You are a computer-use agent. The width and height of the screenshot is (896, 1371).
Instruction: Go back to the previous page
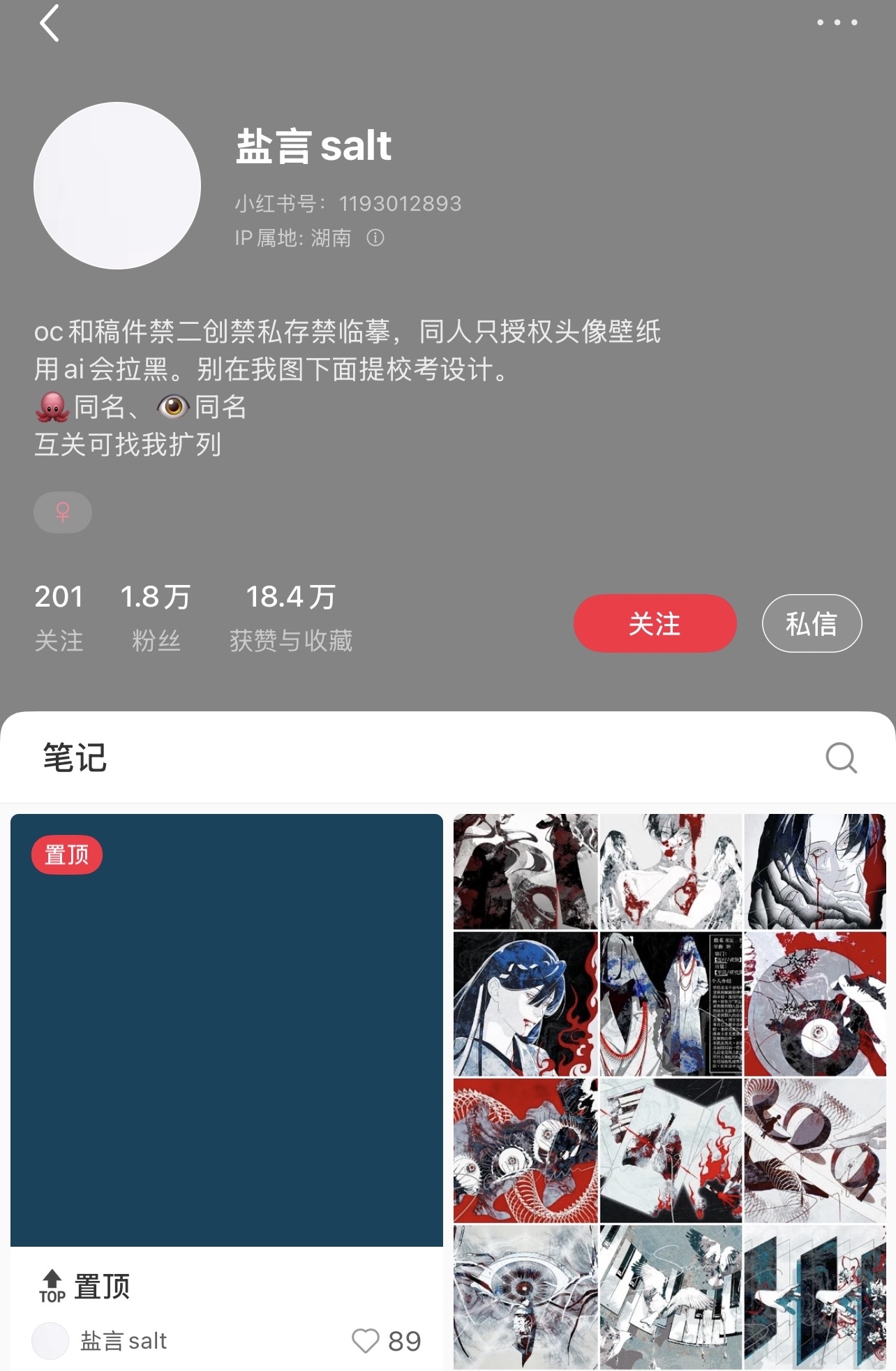click(49, 24)
